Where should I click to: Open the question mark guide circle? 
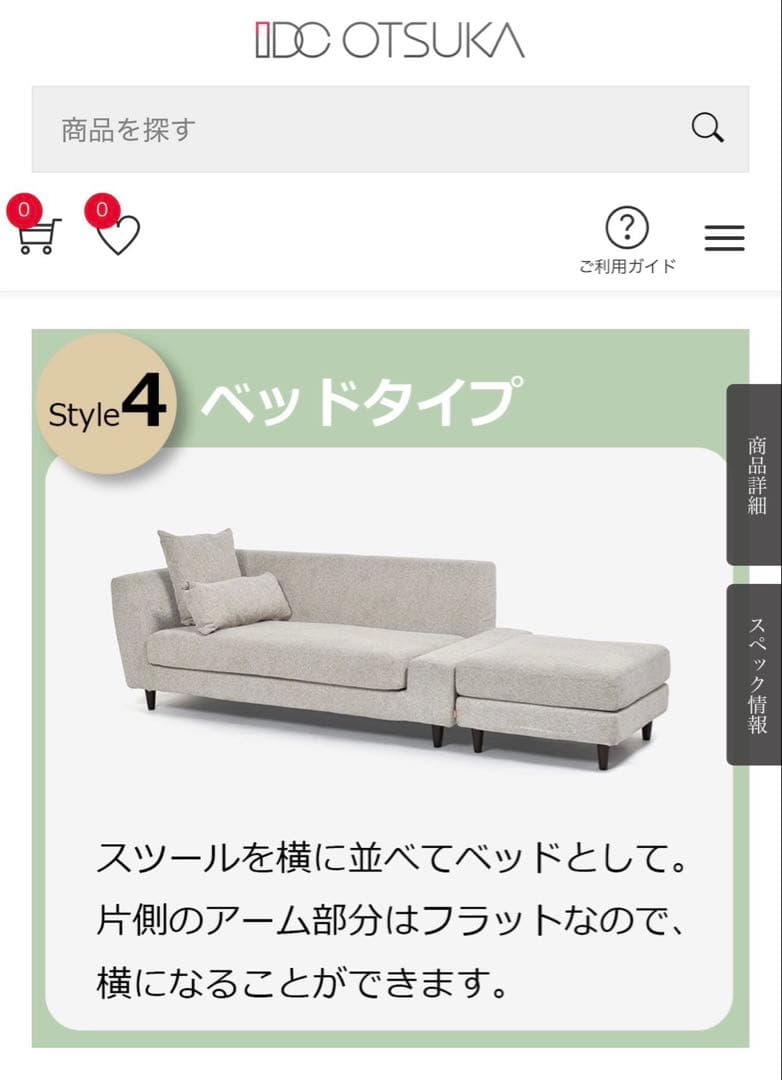[x=627, y=228]
